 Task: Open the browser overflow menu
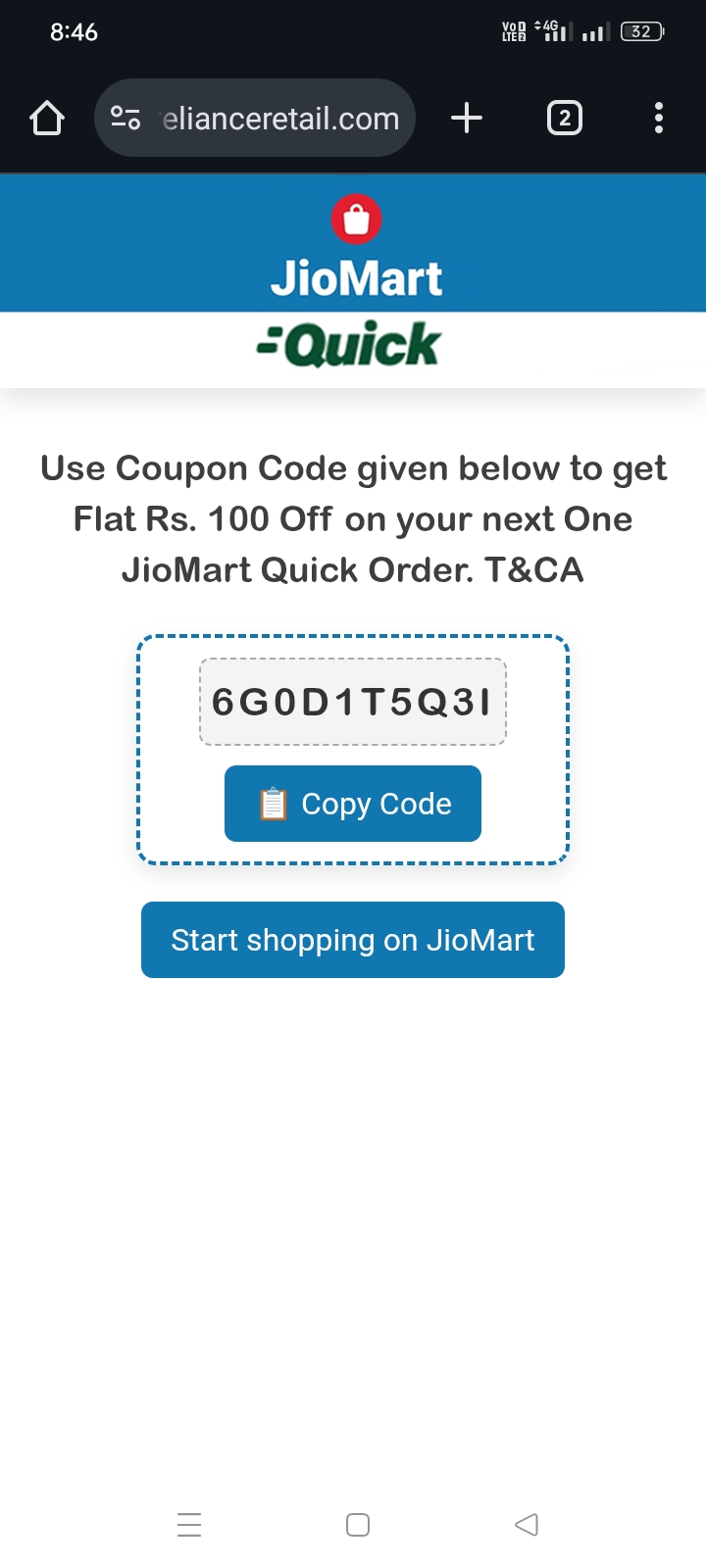pyautogui.click(x=659, y=119)
